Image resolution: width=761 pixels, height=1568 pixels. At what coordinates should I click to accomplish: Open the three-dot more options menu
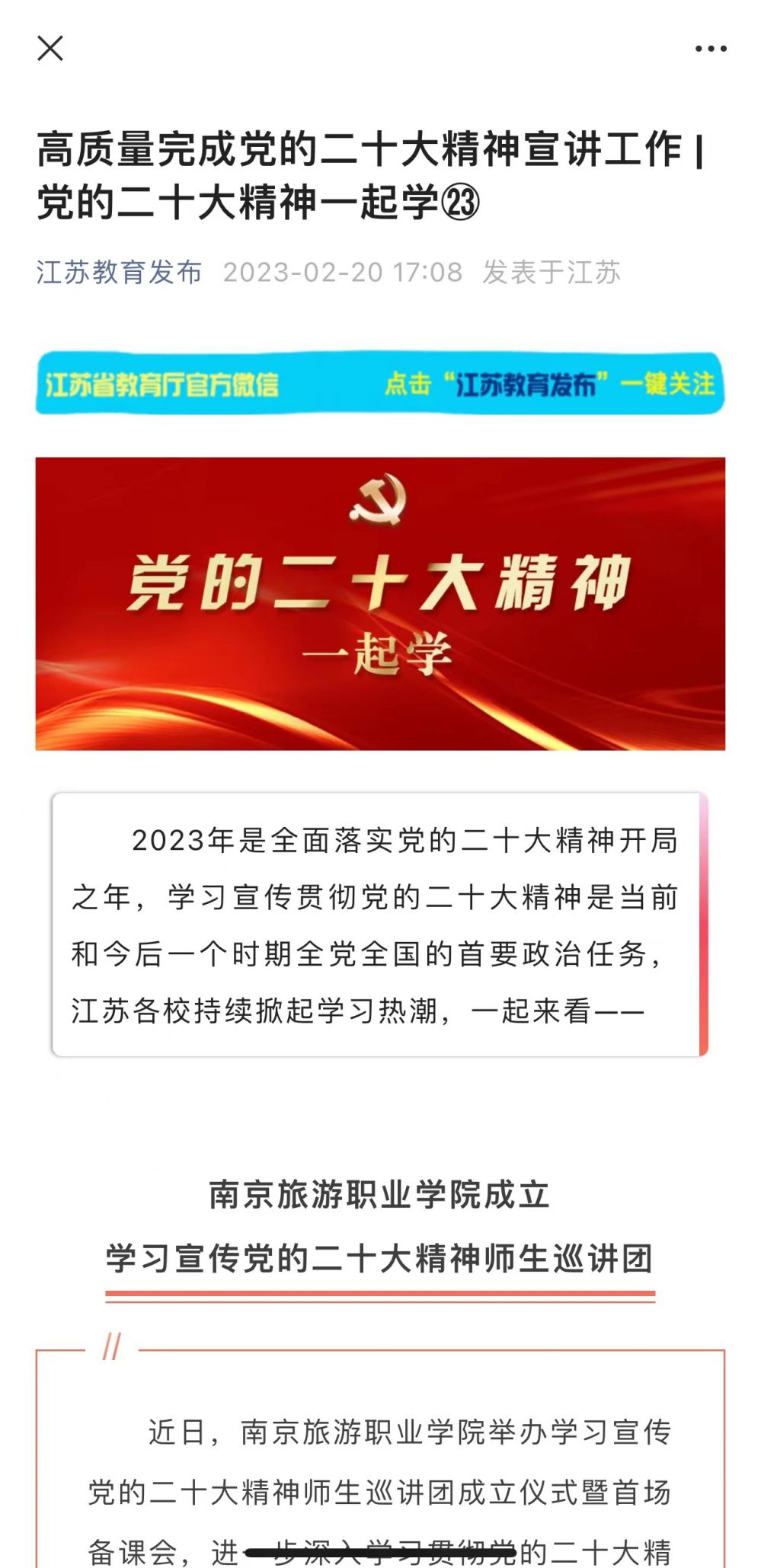[710, 49]
